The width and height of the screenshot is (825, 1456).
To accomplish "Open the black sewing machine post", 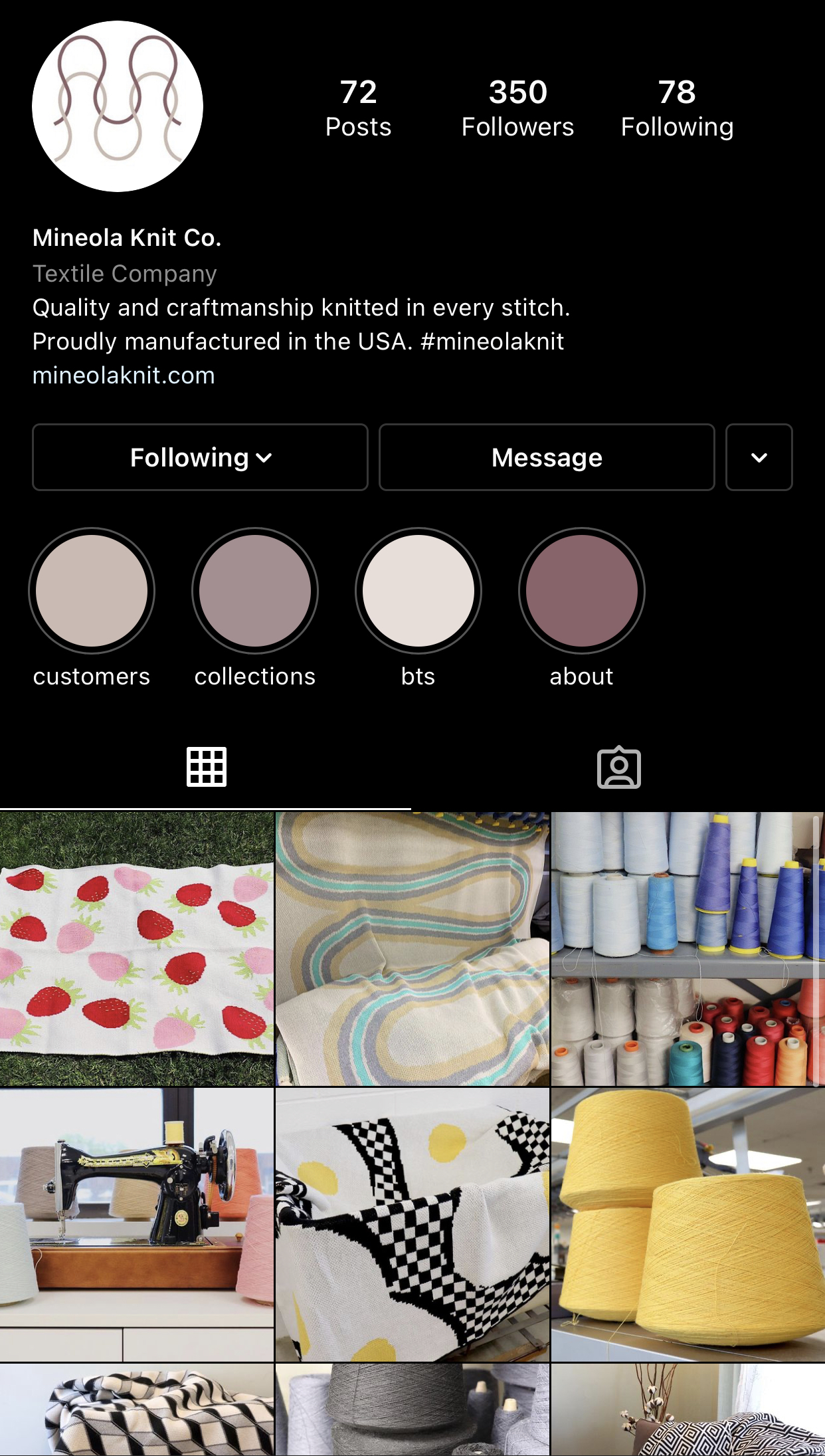I will [137, 1225].
